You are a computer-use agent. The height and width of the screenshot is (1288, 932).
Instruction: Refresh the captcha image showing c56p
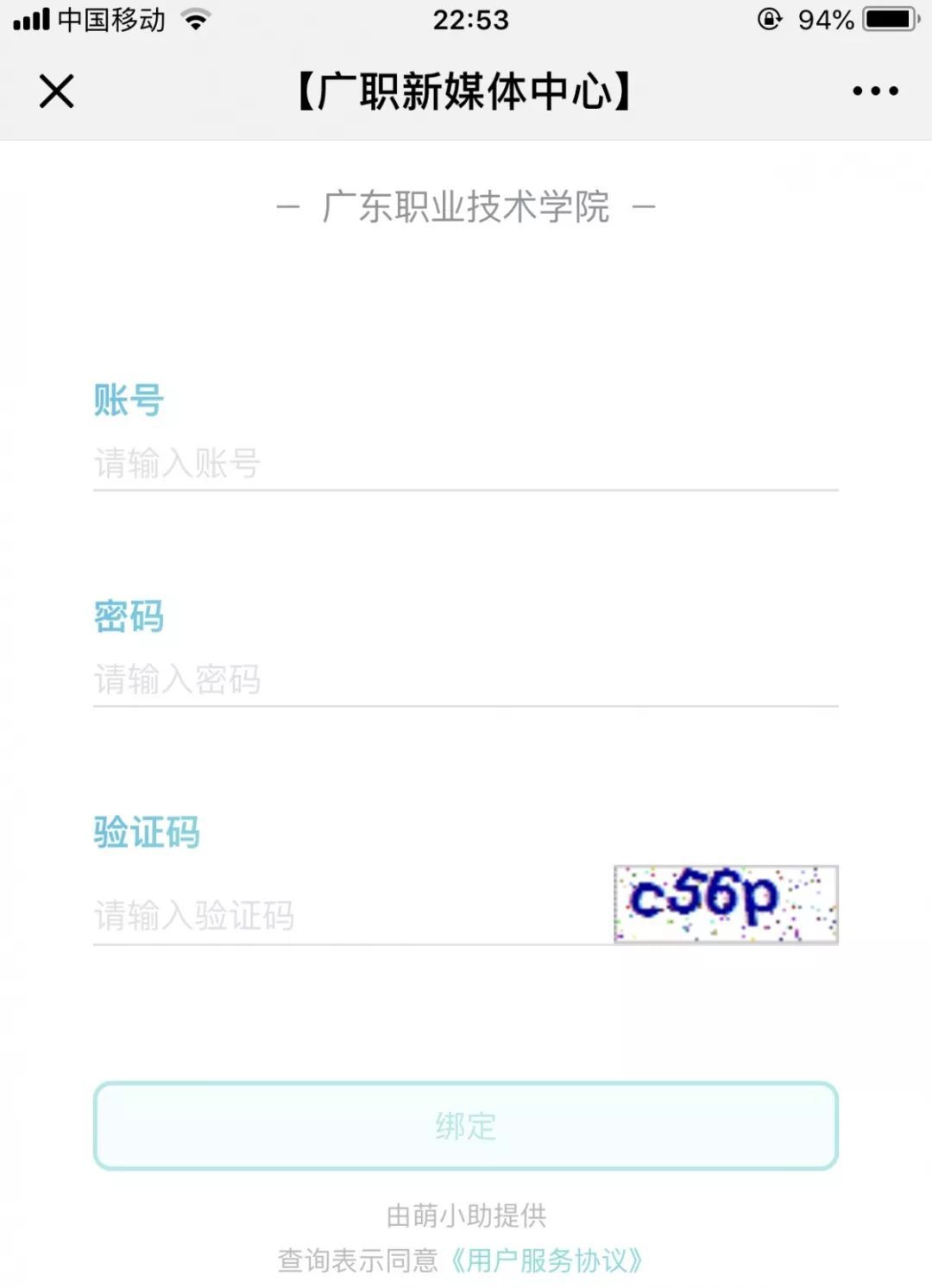(x=725, y=905)
